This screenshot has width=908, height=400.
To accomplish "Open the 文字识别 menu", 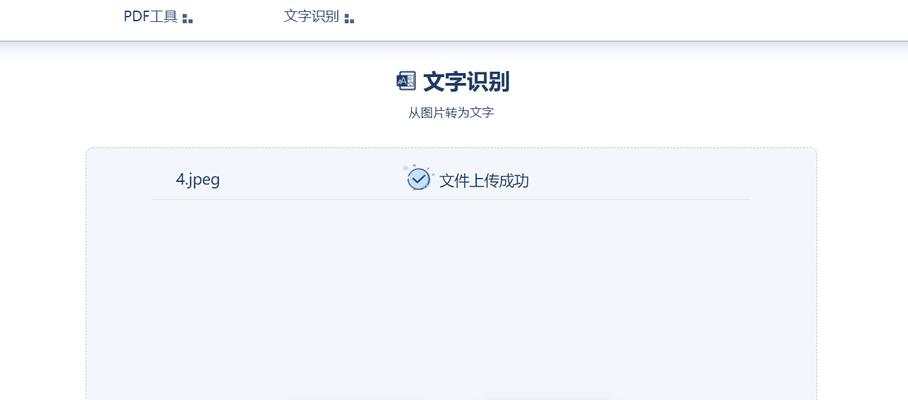I will (x=318, y=17).
